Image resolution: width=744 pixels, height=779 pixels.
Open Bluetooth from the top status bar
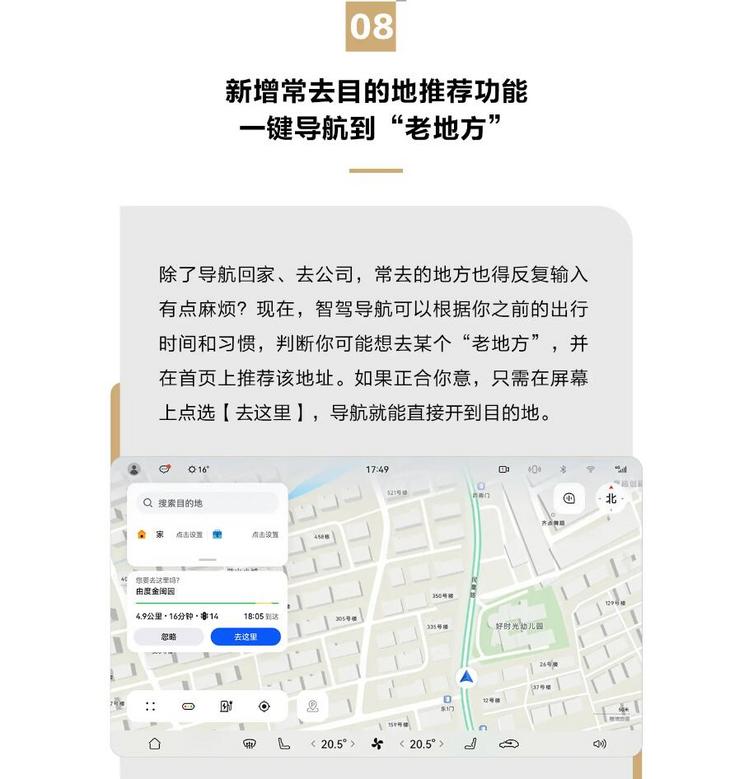click(562, 469)
